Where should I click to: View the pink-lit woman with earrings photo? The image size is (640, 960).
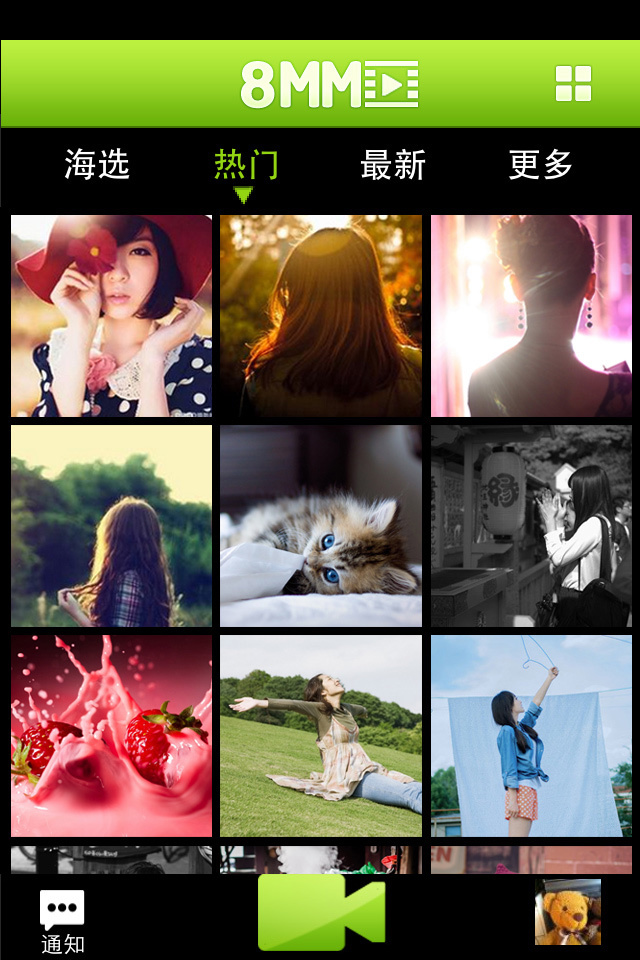tap(531, 316)
